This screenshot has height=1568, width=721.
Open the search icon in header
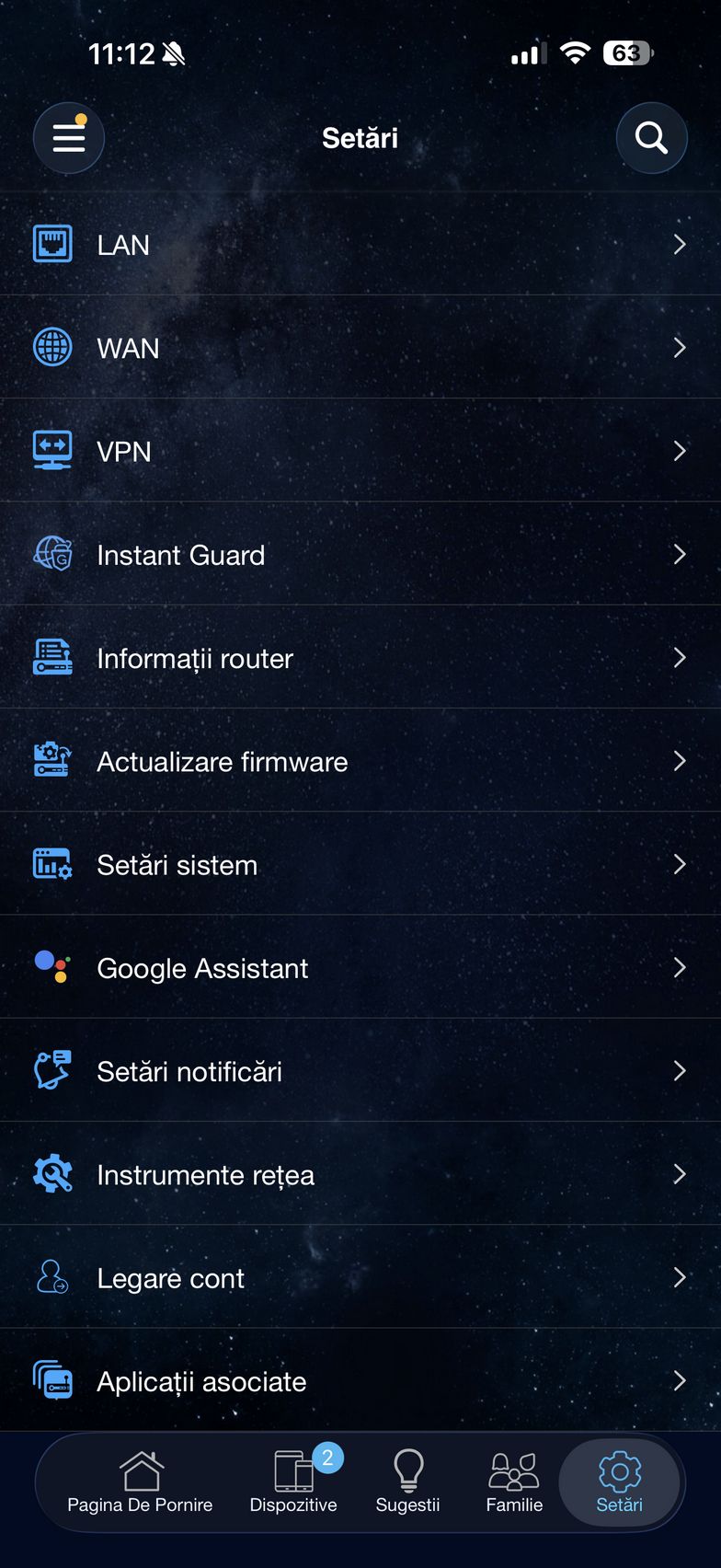[x=651, y=138]
